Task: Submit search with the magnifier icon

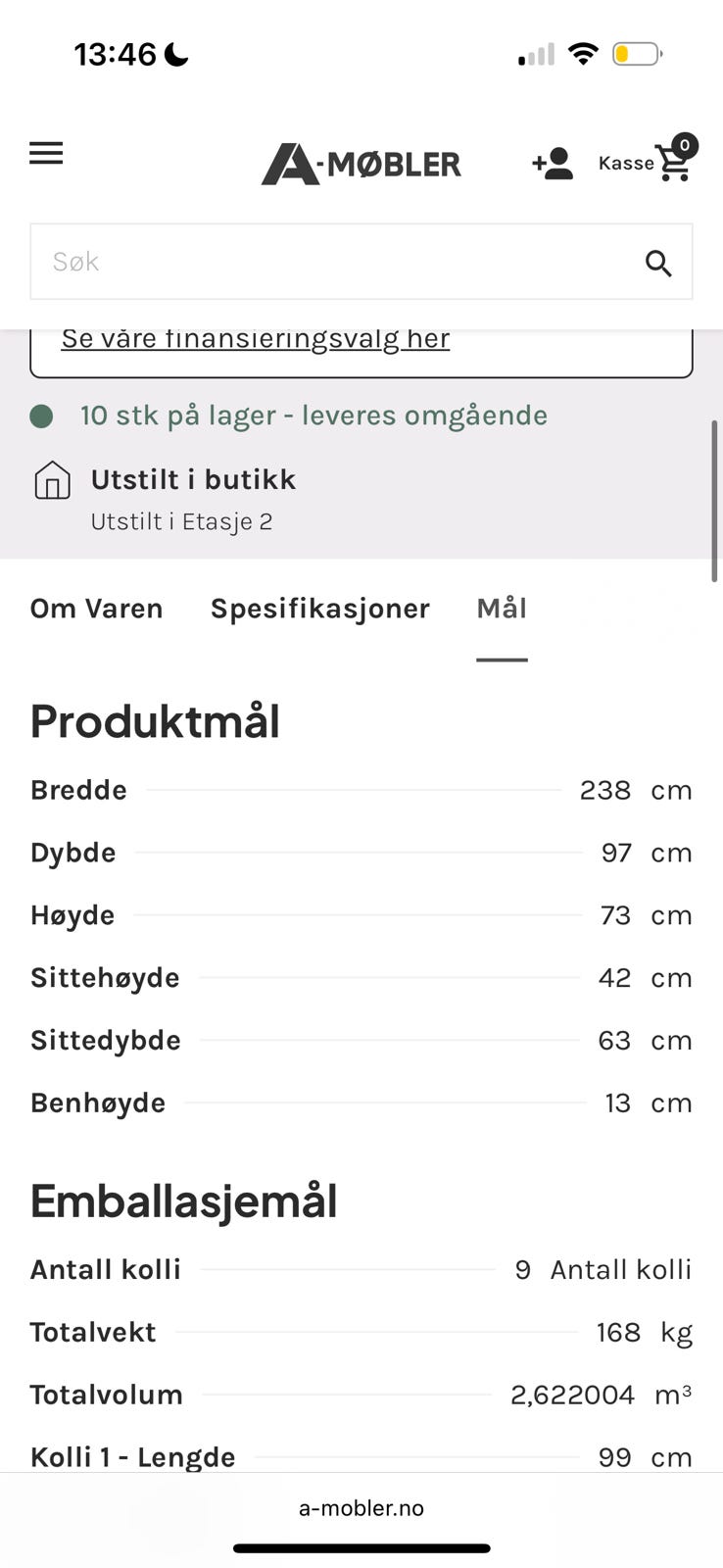Action: point(658,263)
